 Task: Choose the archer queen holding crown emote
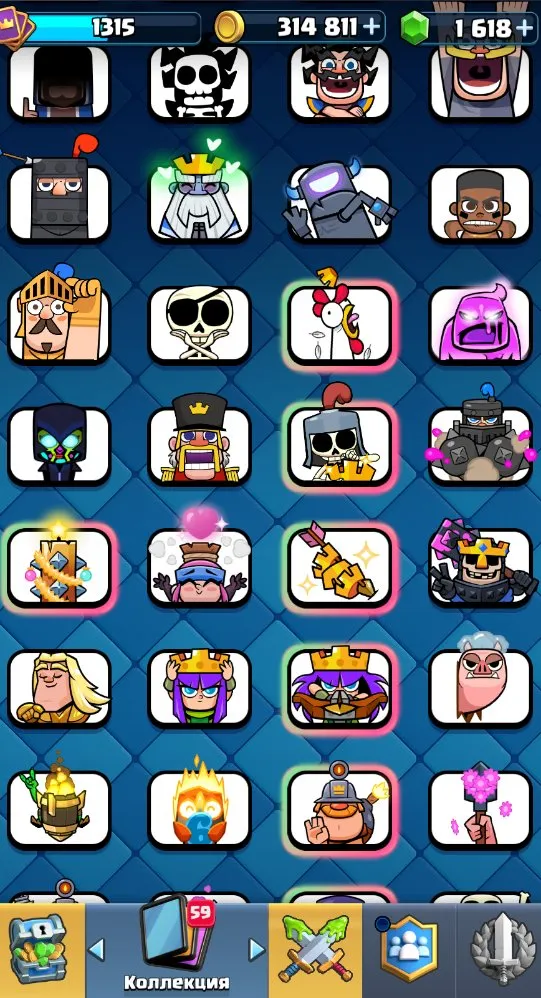pyautogui.click(x=200, y=687)
